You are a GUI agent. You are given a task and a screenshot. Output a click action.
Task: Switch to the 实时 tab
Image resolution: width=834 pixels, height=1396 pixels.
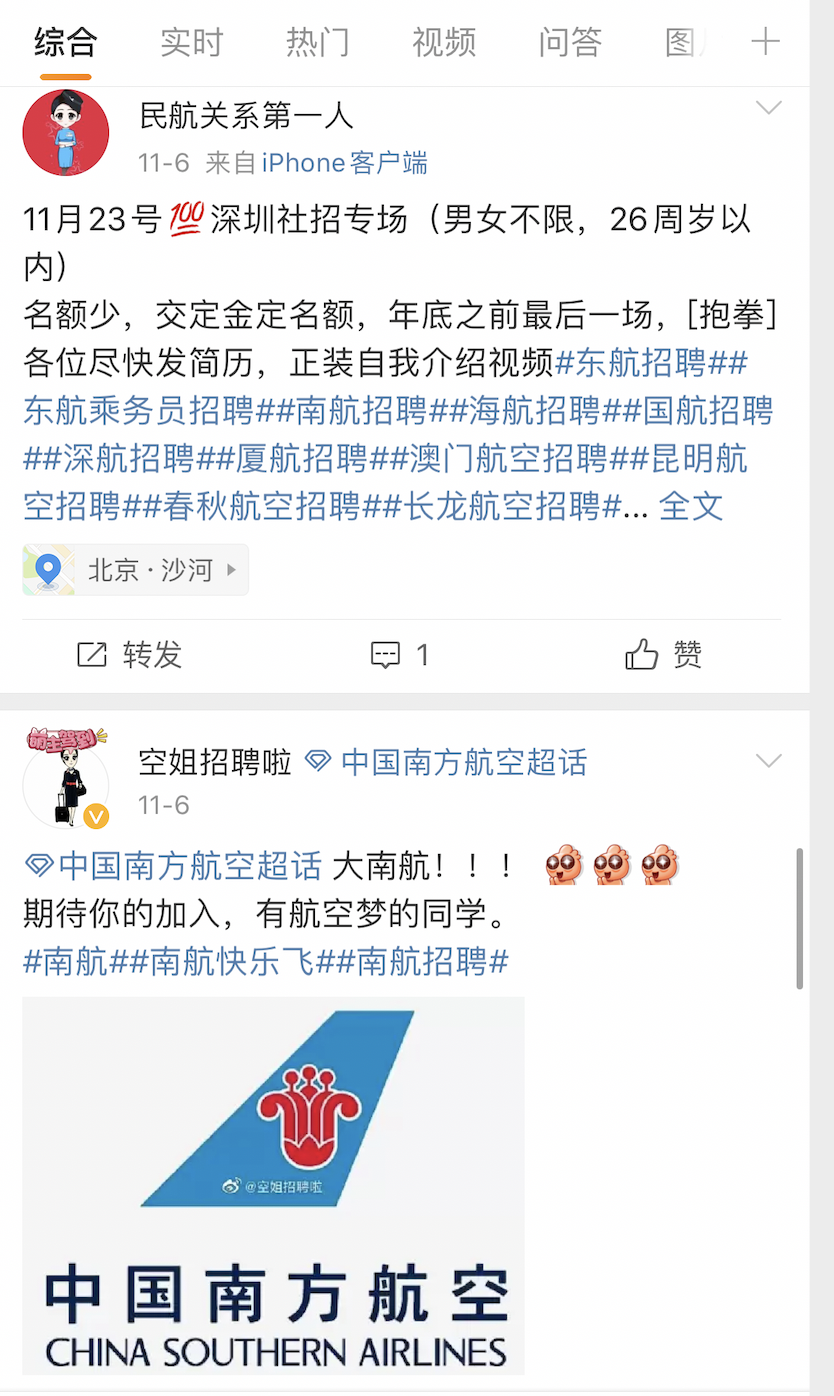point(191,42)
